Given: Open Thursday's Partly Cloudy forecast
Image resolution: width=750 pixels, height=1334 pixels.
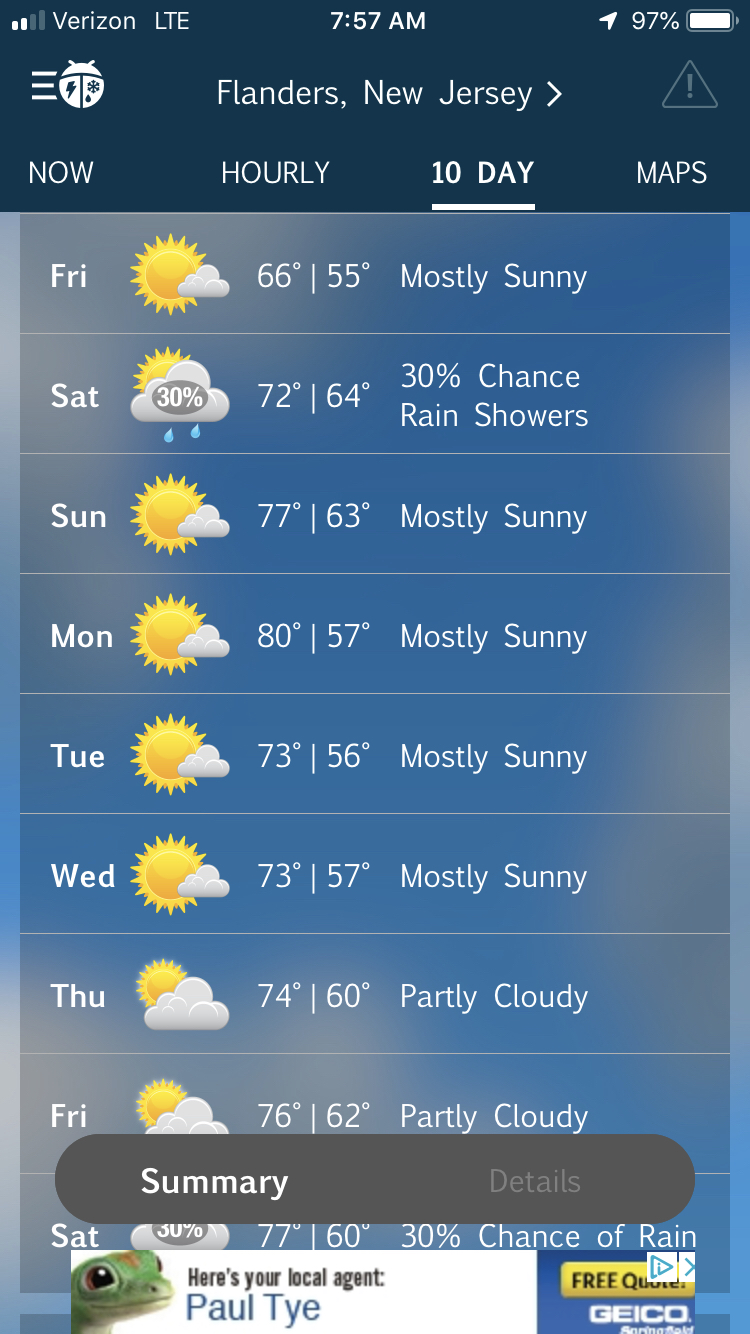Looking at the screenshot, I should click(375, 995).
